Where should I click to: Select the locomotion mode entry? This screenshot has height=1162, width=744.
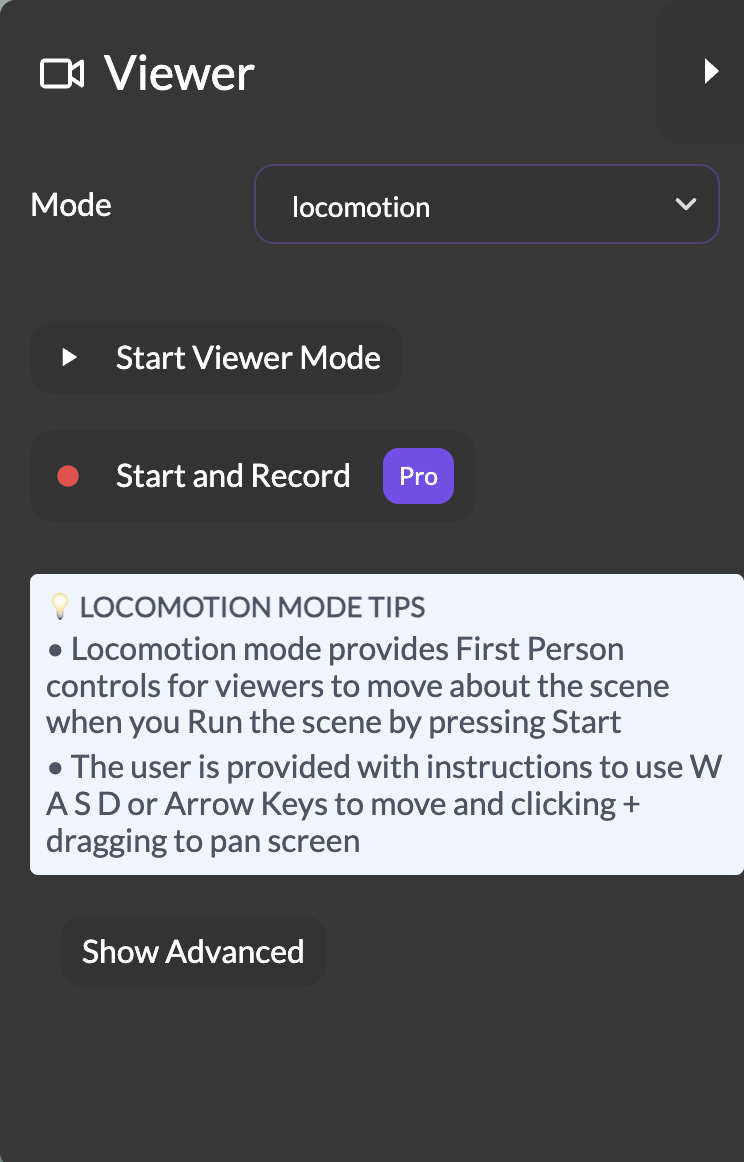tap(360, 207)
